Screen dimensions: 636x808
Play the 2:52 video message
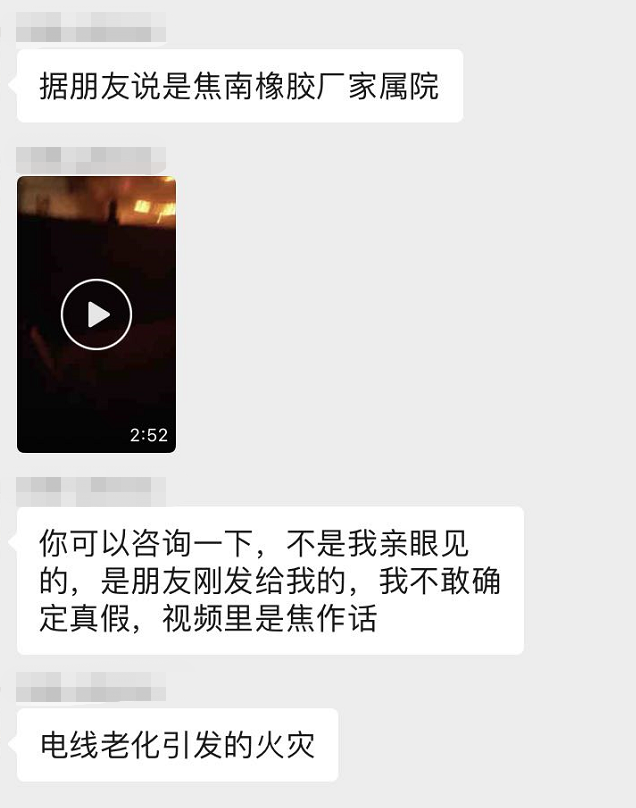[97, 314]
